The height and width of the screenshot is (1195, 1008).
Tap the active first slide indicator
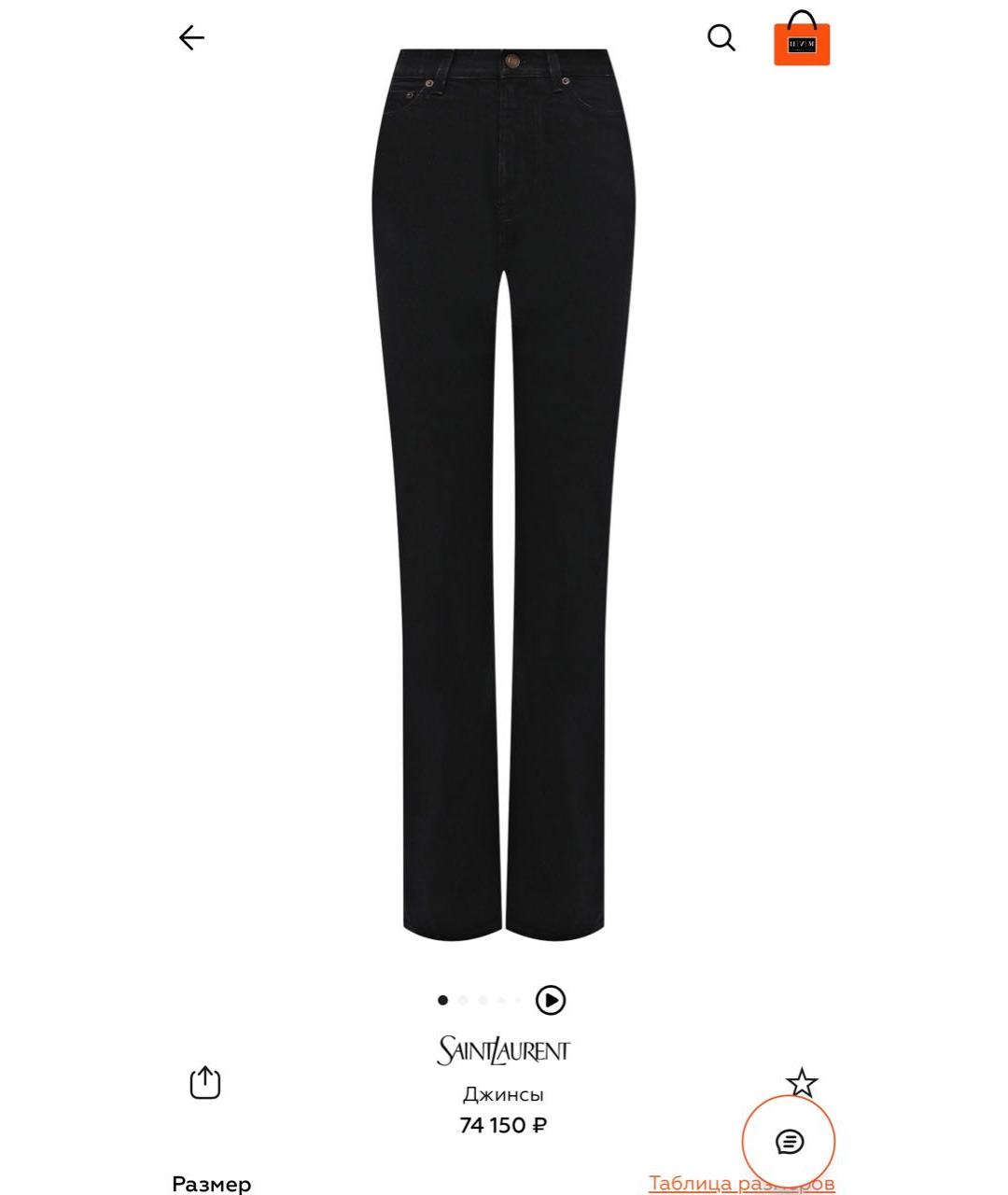[x=441, y=999]
